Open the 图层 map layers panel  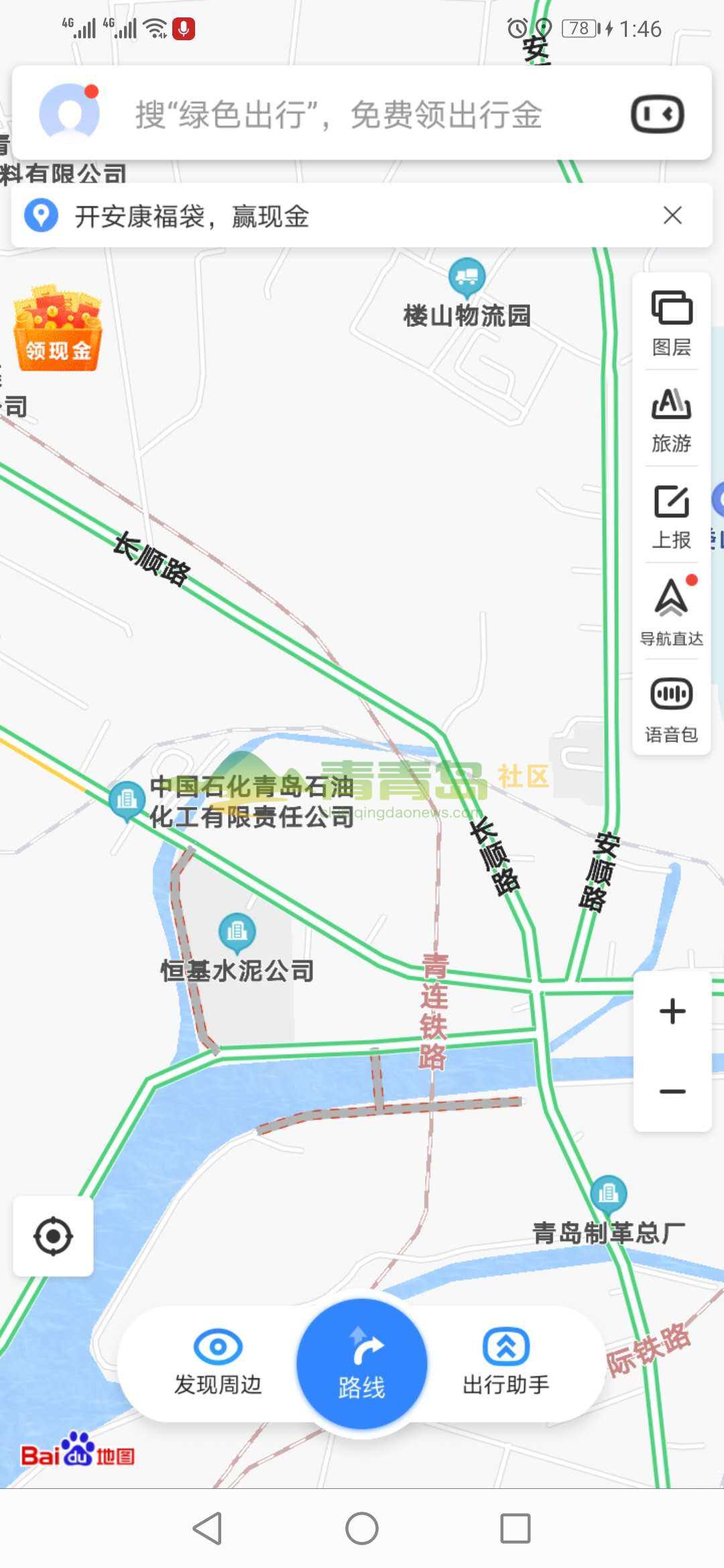(x=672, y=322)
